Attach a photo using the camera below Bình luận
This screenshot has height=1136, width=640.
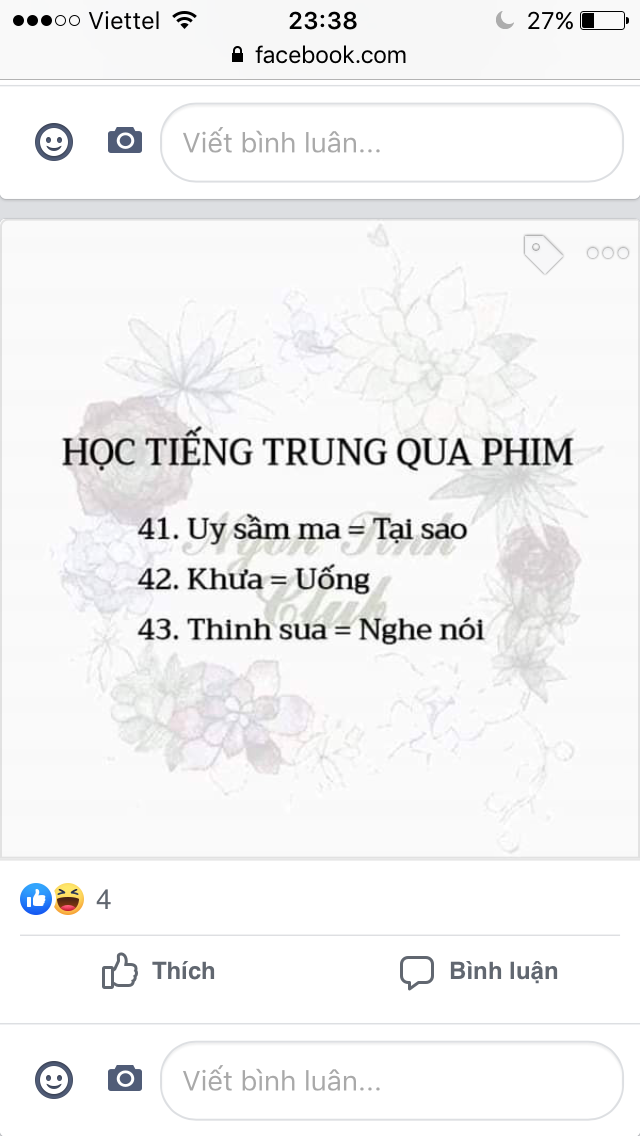point(125,1079)
